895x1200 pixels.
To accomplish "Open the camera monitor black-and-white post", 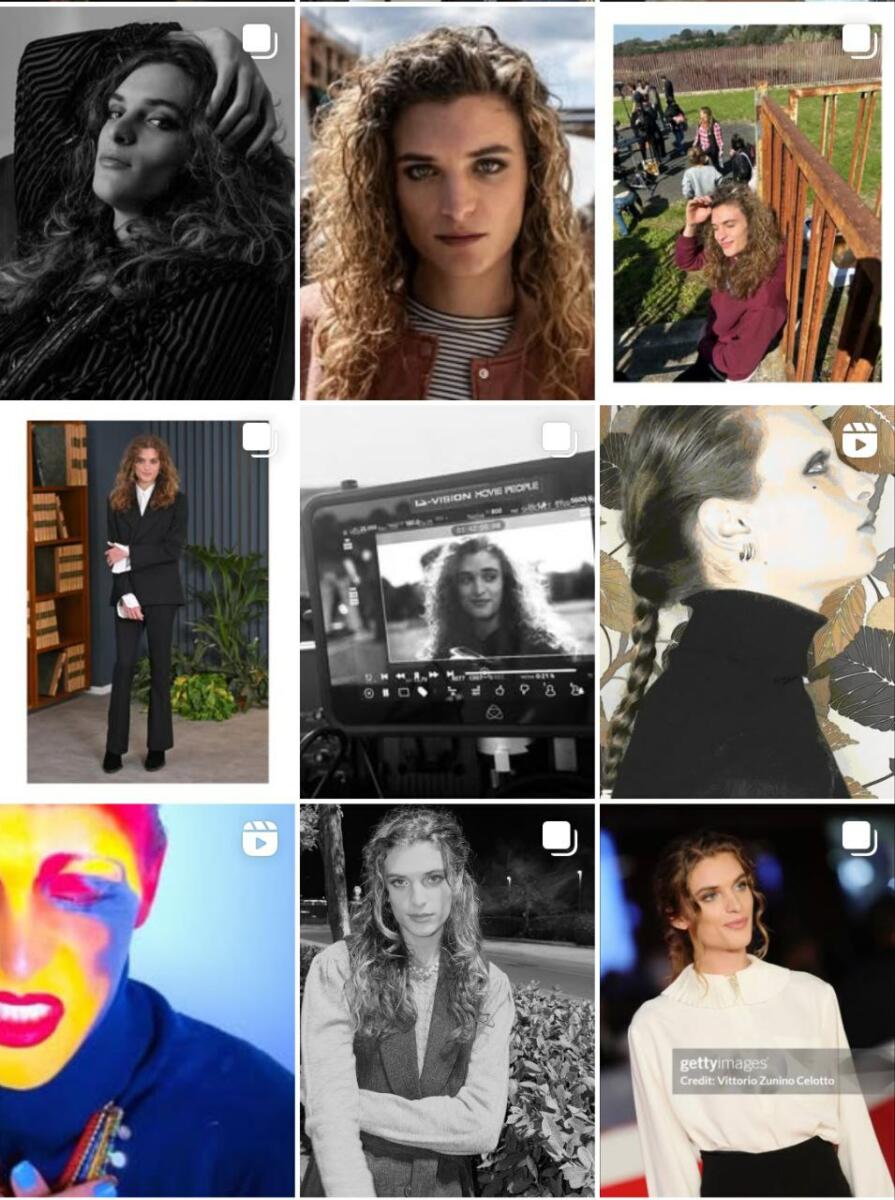I will [x=447, y=602].
